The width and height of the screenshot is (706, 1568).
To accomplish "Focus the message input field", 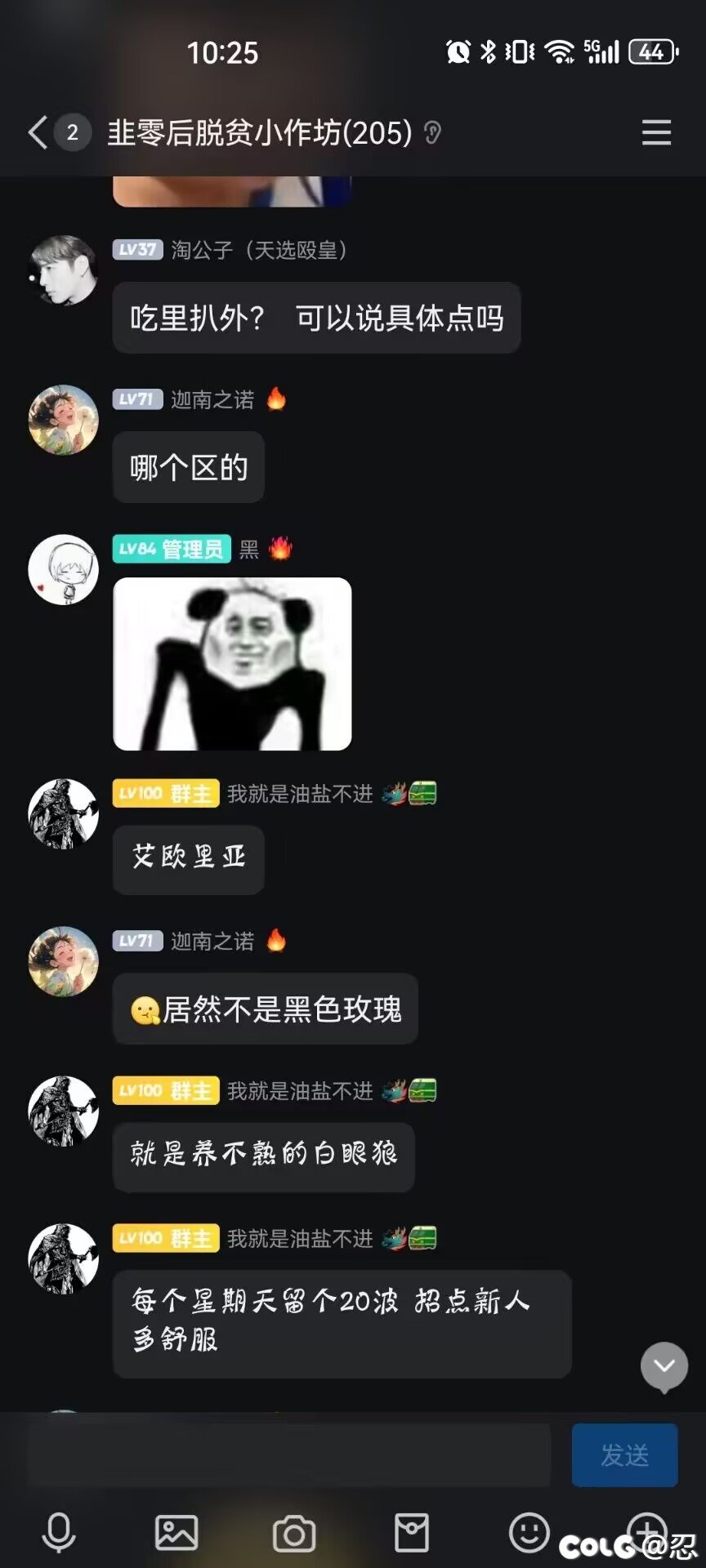I will point(289,1454).
